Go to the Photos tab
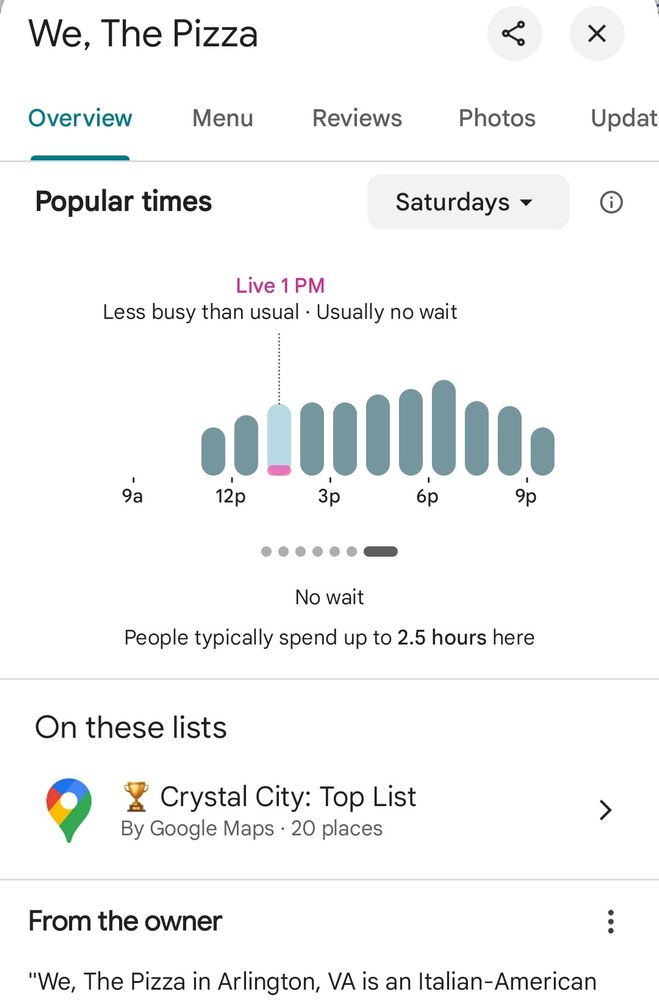Viewport: 659px width, 1000px height. pyautogui.click(x=497, y=118)
